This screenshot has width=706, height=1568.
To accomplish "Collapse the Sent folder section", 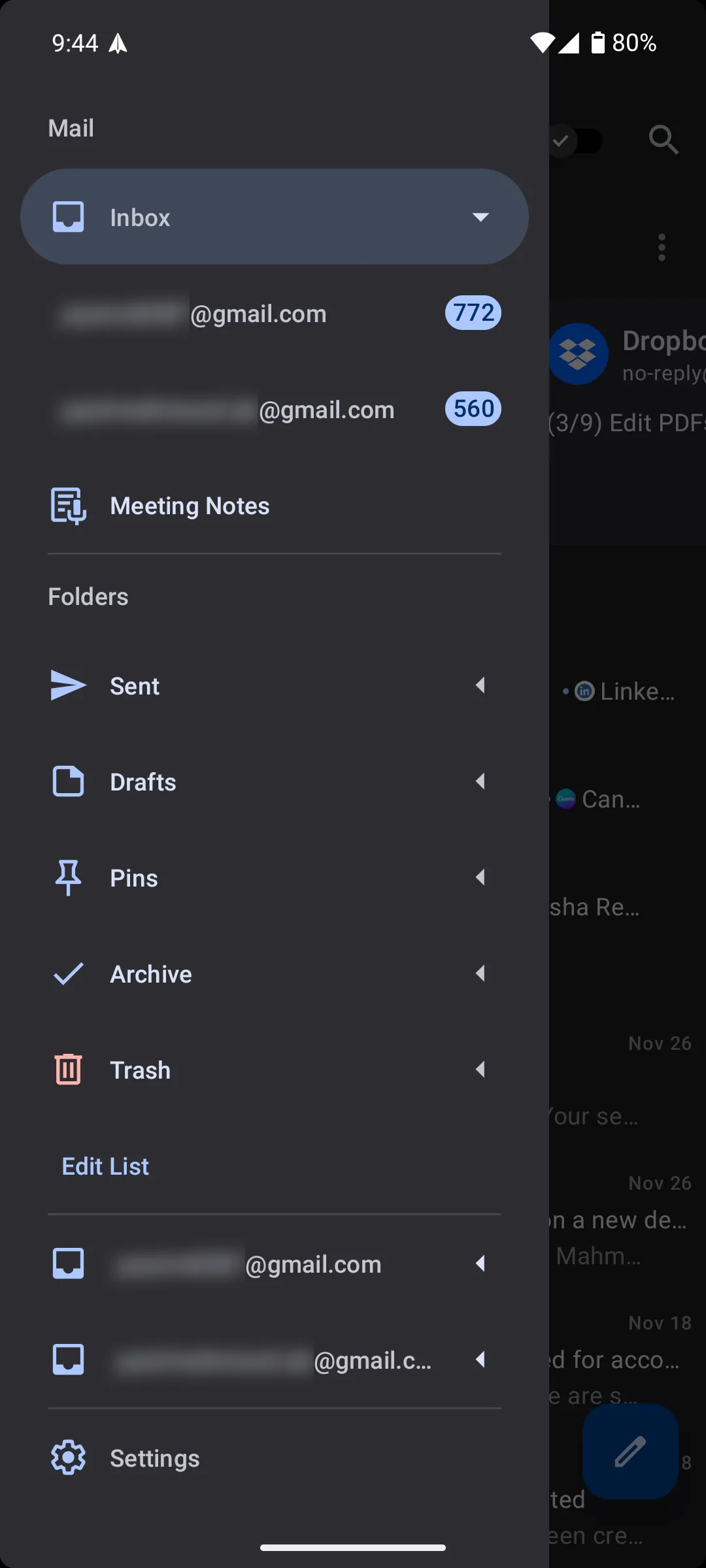I will 481,685.
